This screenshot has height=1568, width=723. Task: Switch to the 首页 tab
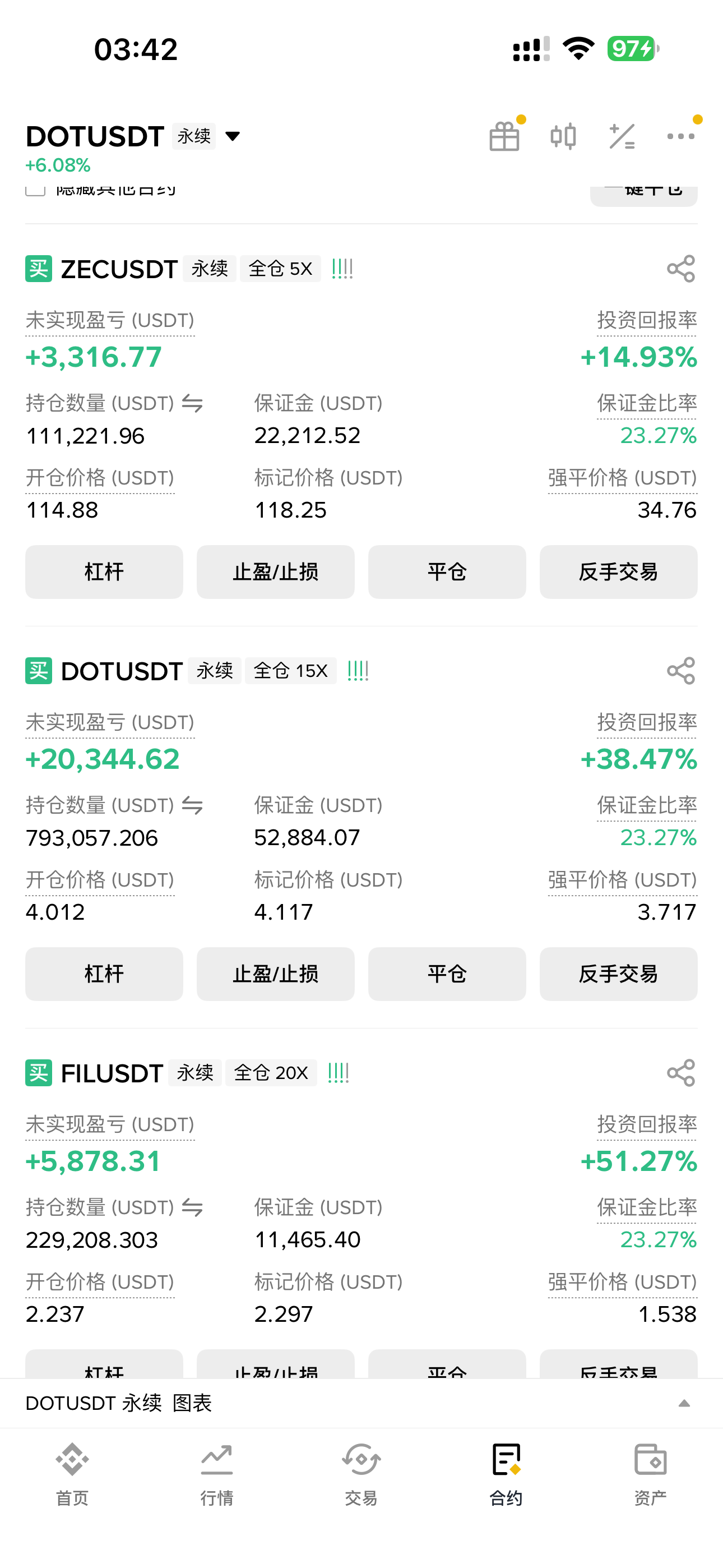click(x=72, y=1473)
